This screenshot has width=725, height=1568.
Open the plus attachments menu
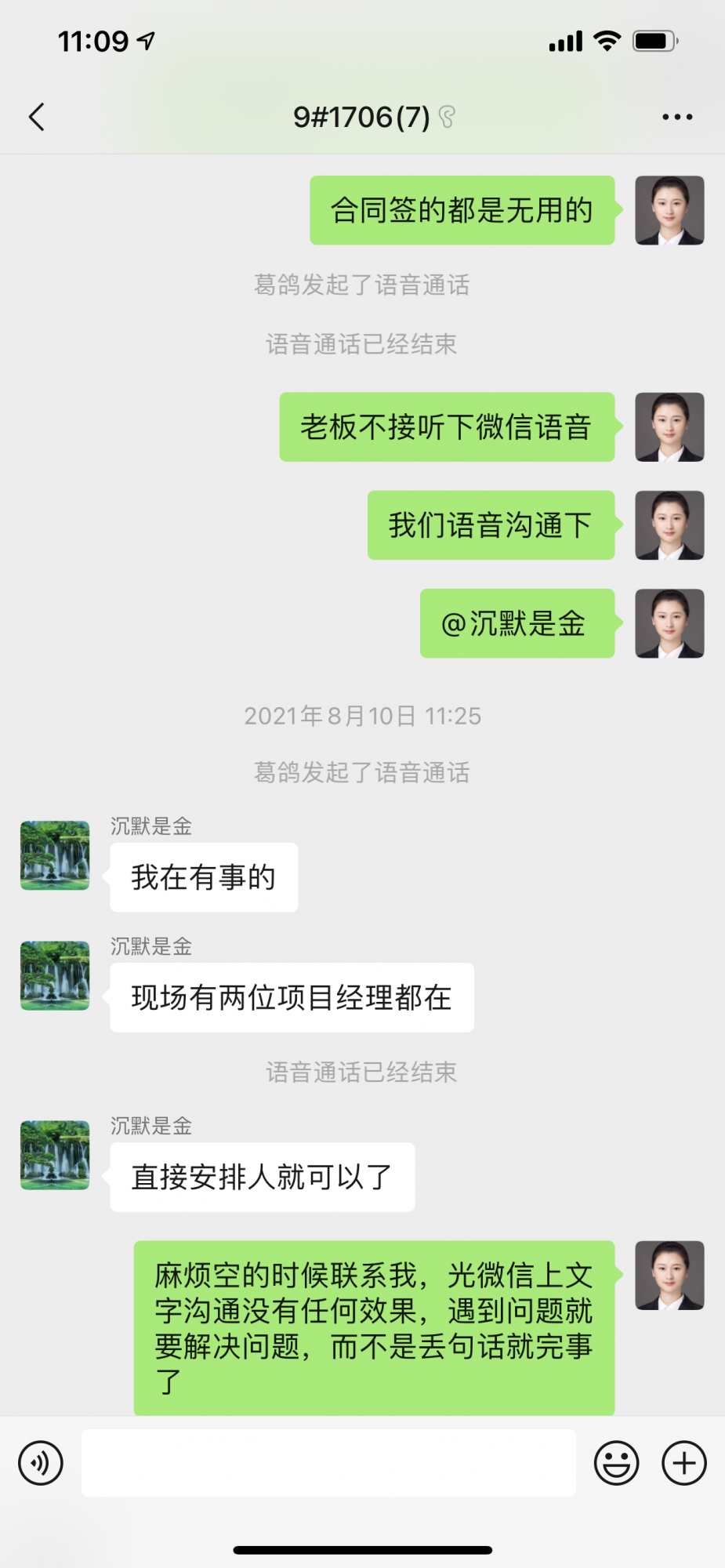click(x=684, y=1463)
